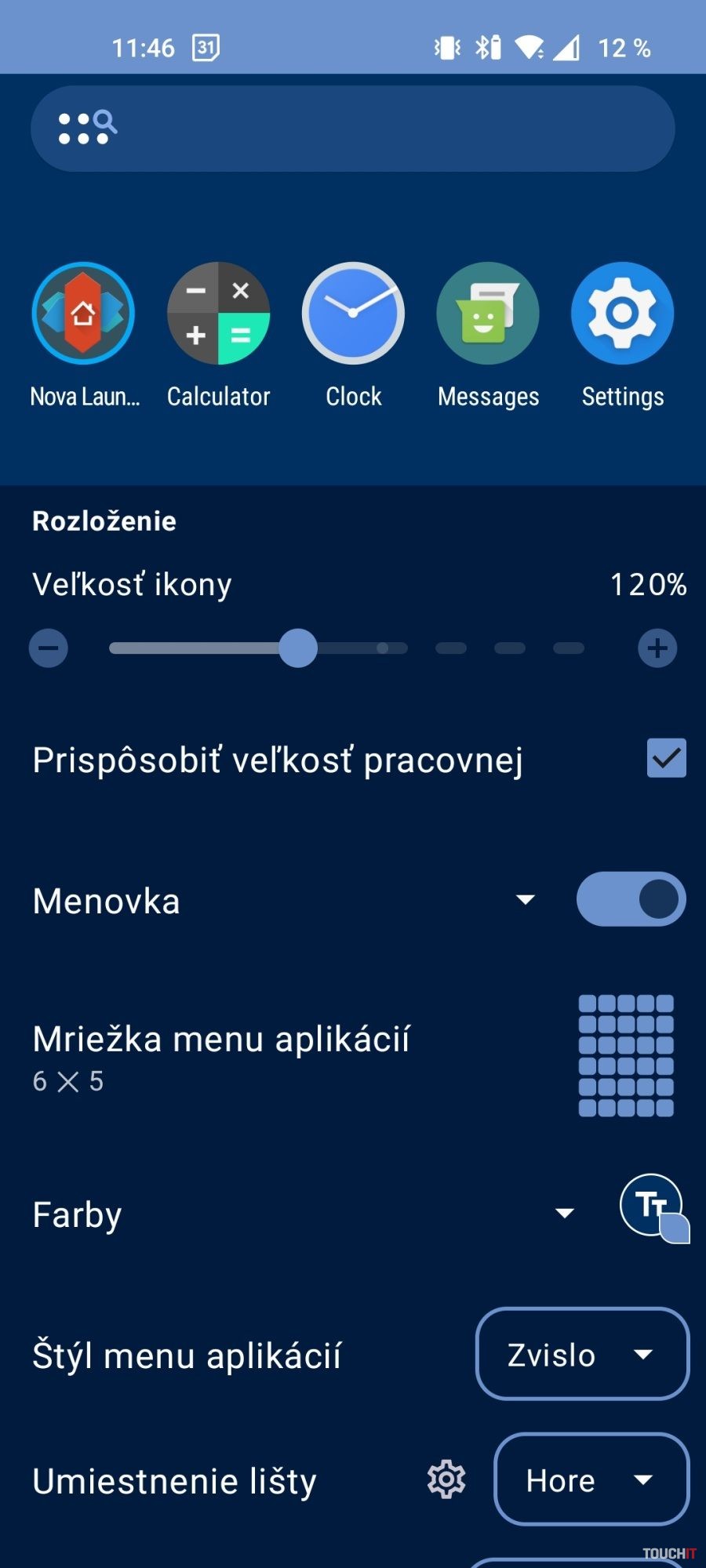Open the Farby text color icon
This screenshot has height=1568, width=706.
pyautogui.click(x=653, y=1207)
